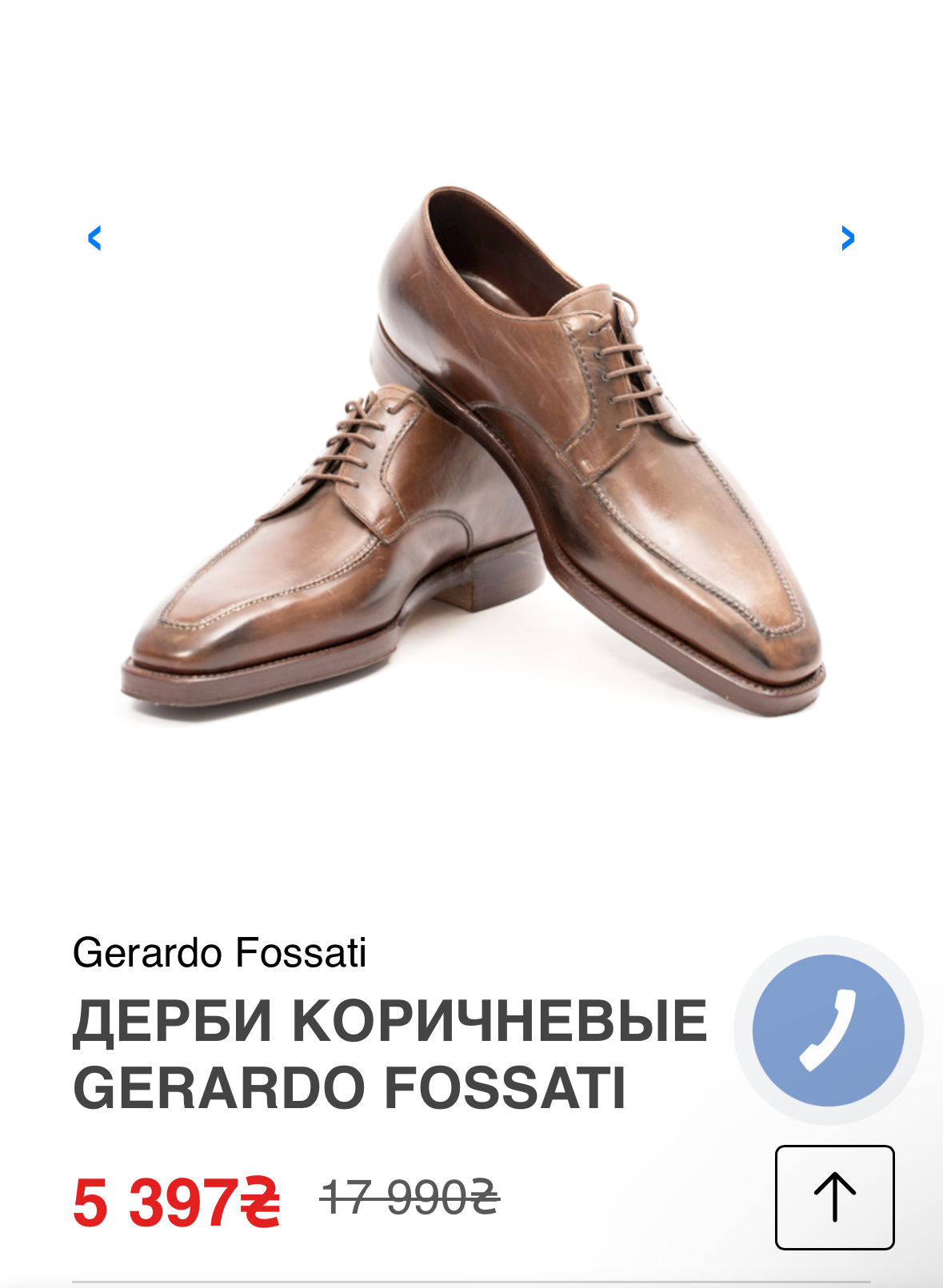Show the next product photo
Screen dimensions: 943x1288
[848, 238]
